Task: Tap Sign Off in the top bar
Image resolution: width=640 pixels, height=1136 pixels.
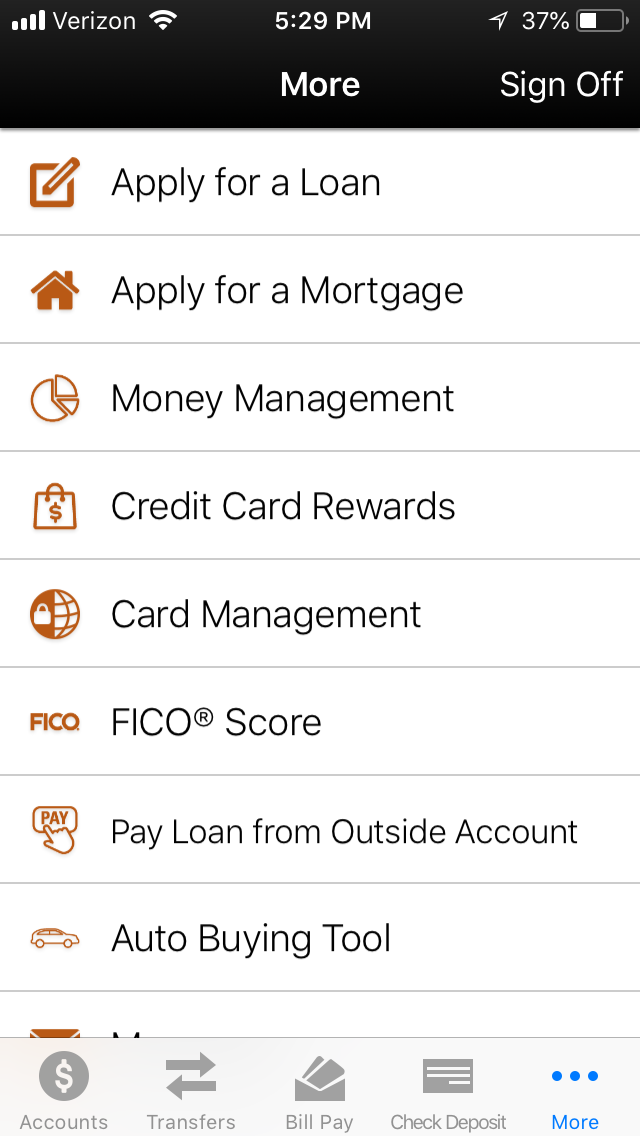Action: click(561, 85)
